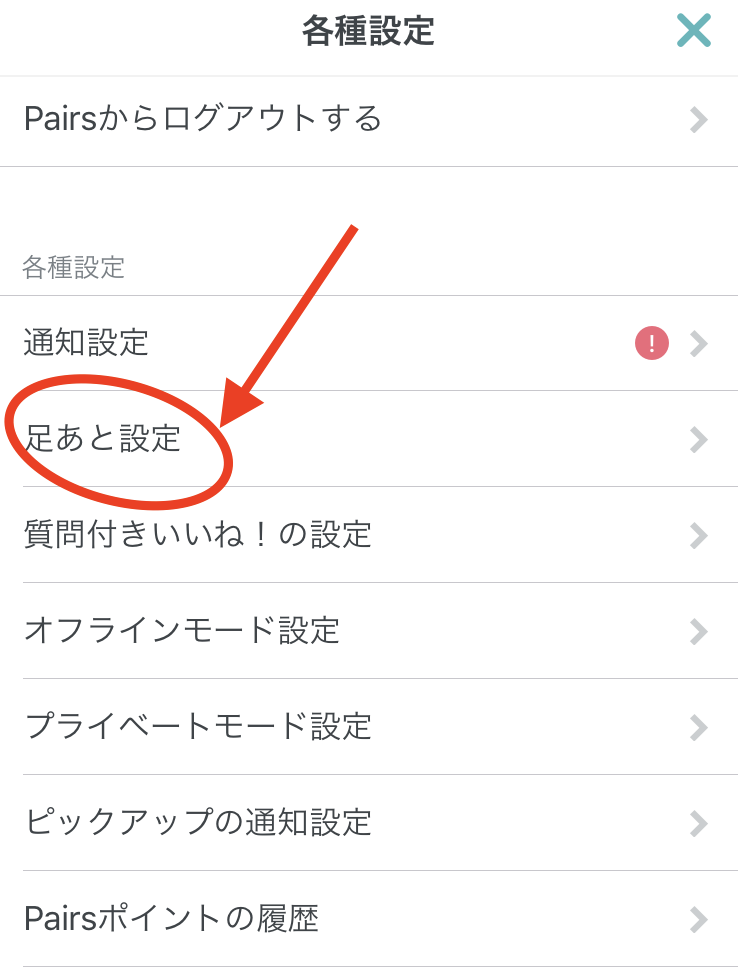738x972 pixels.
Task: Open 足あと設定 footprint settings
Action: tap(369, 439)
